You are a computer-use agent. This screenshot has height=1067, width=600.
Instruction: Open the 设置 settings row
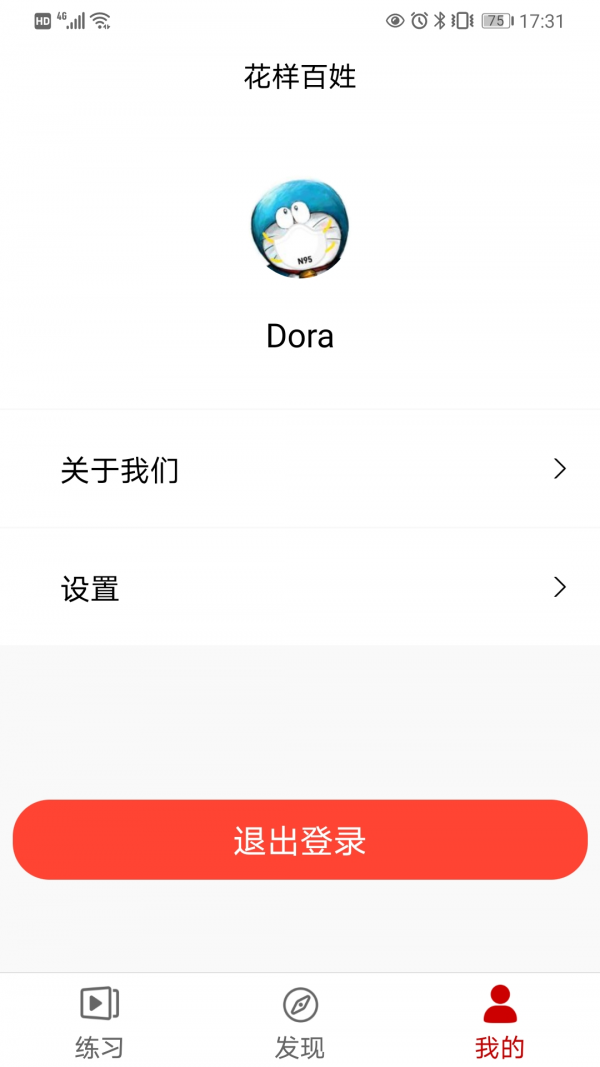point(300,588)
